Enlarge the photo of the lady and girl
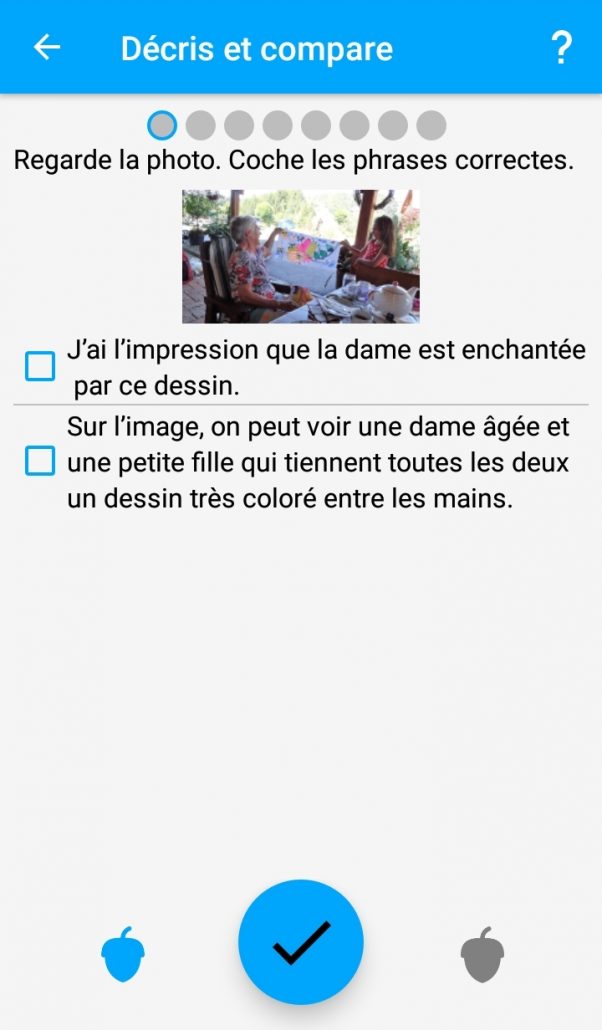 pyautogui.click(x=300, y=256)
